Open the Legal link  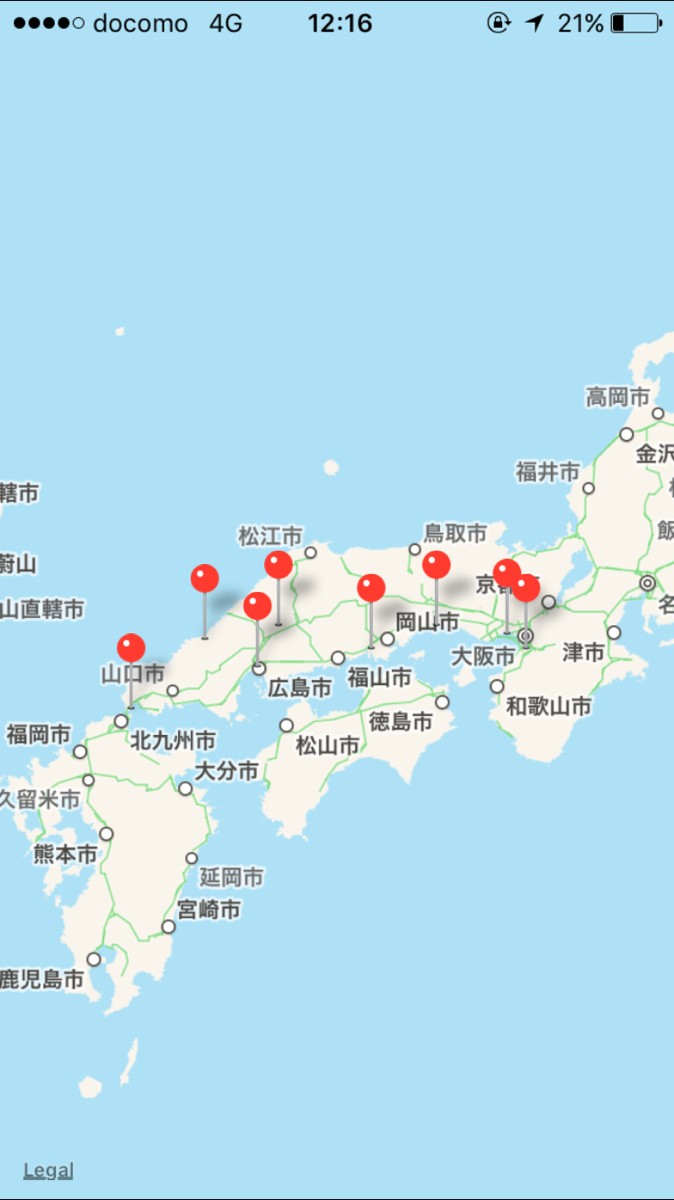click(48, 1170)
